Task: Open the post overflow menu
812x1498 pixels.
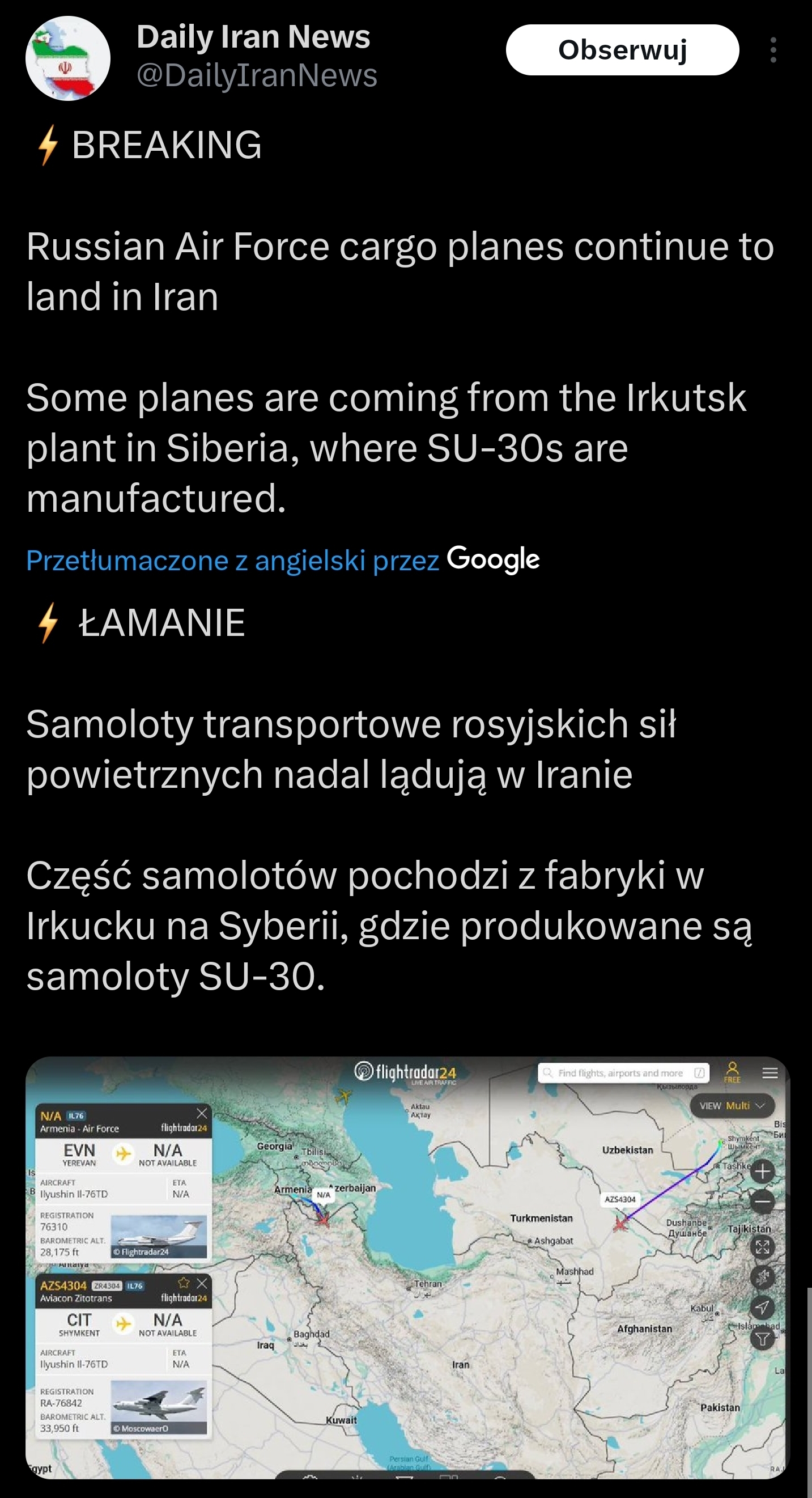Action: point(772,50)
